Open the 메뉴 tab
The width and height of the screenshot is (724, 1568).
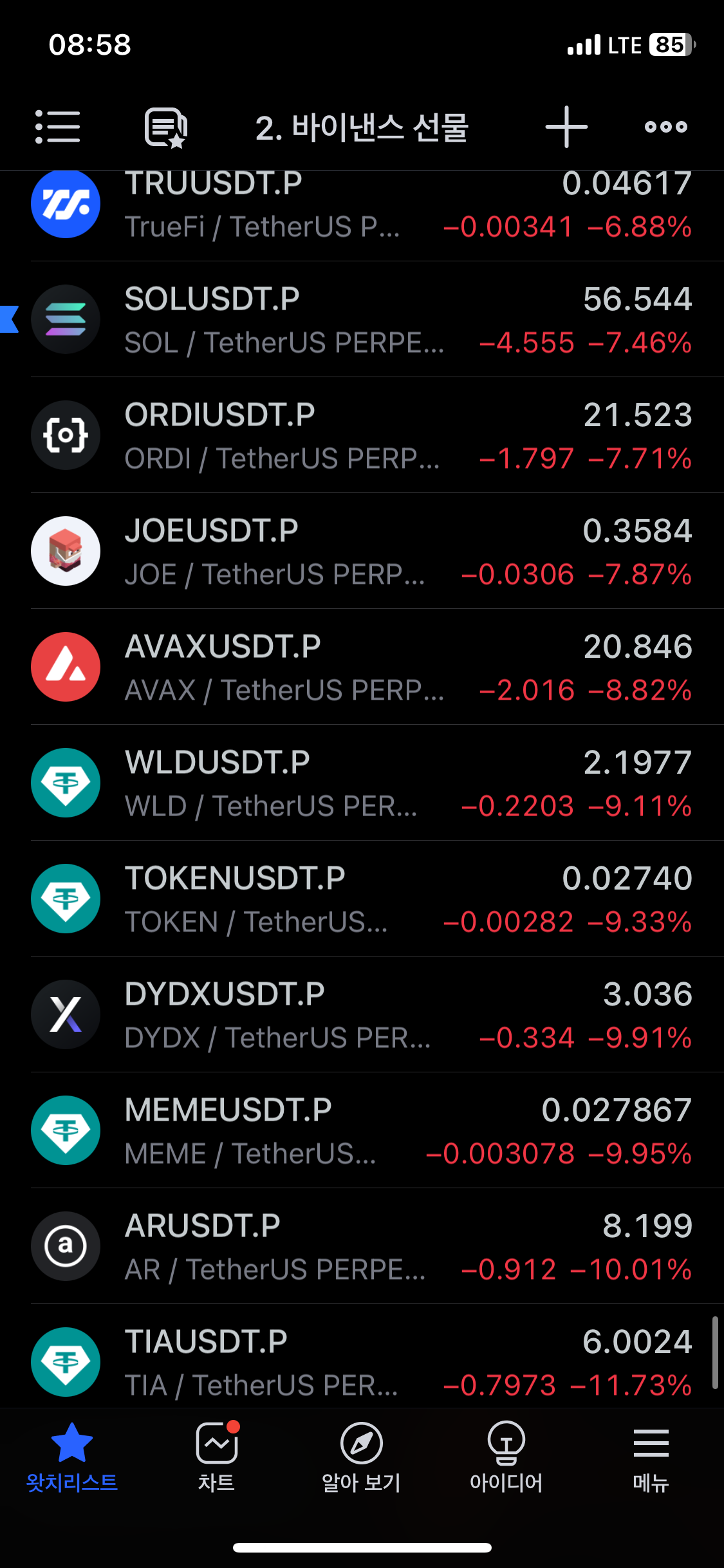[x=651, y=1457]
